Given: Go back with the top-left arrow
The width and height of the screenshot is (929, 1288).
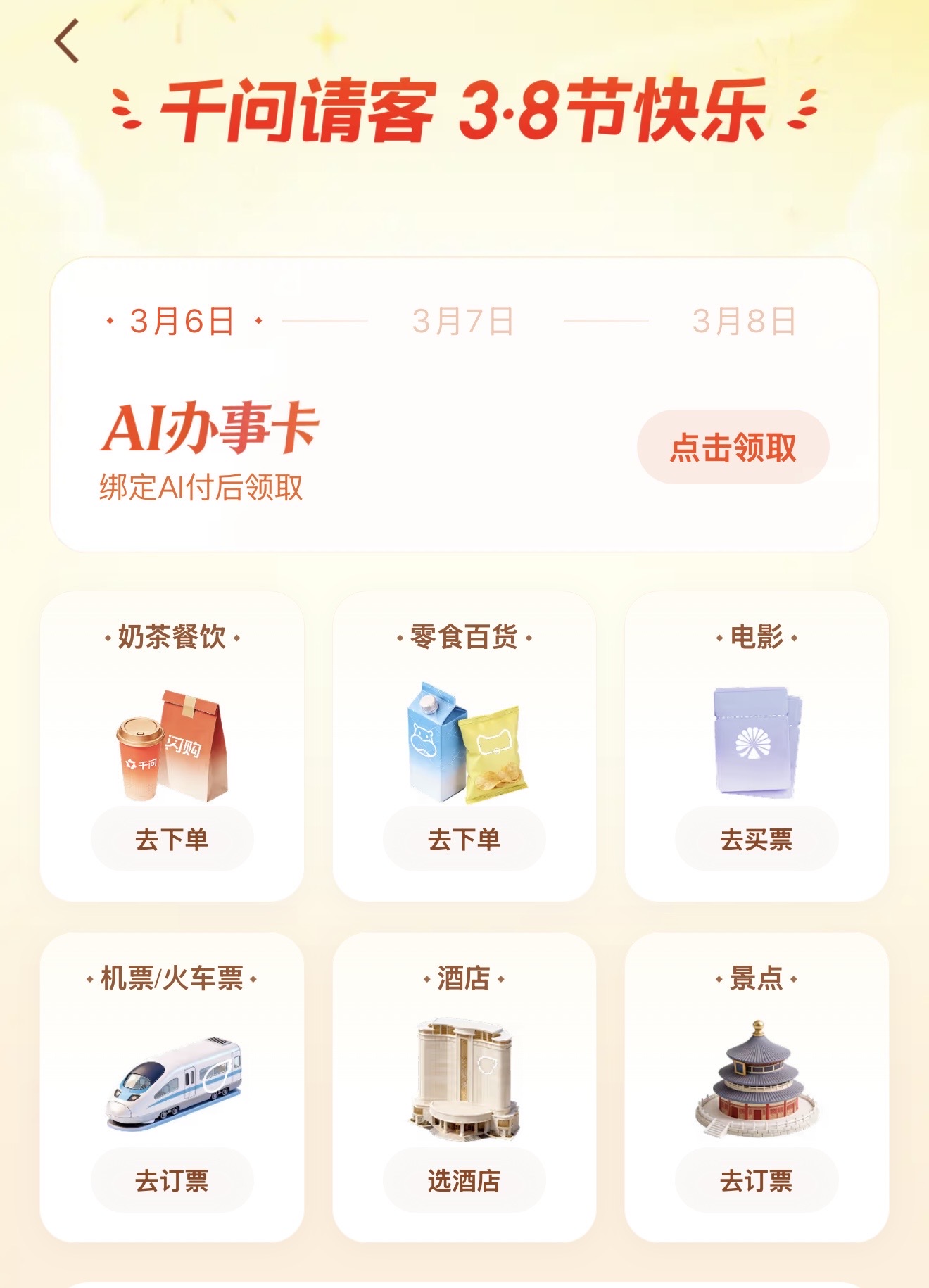Looking at the screenshot, I should [67, 42].
